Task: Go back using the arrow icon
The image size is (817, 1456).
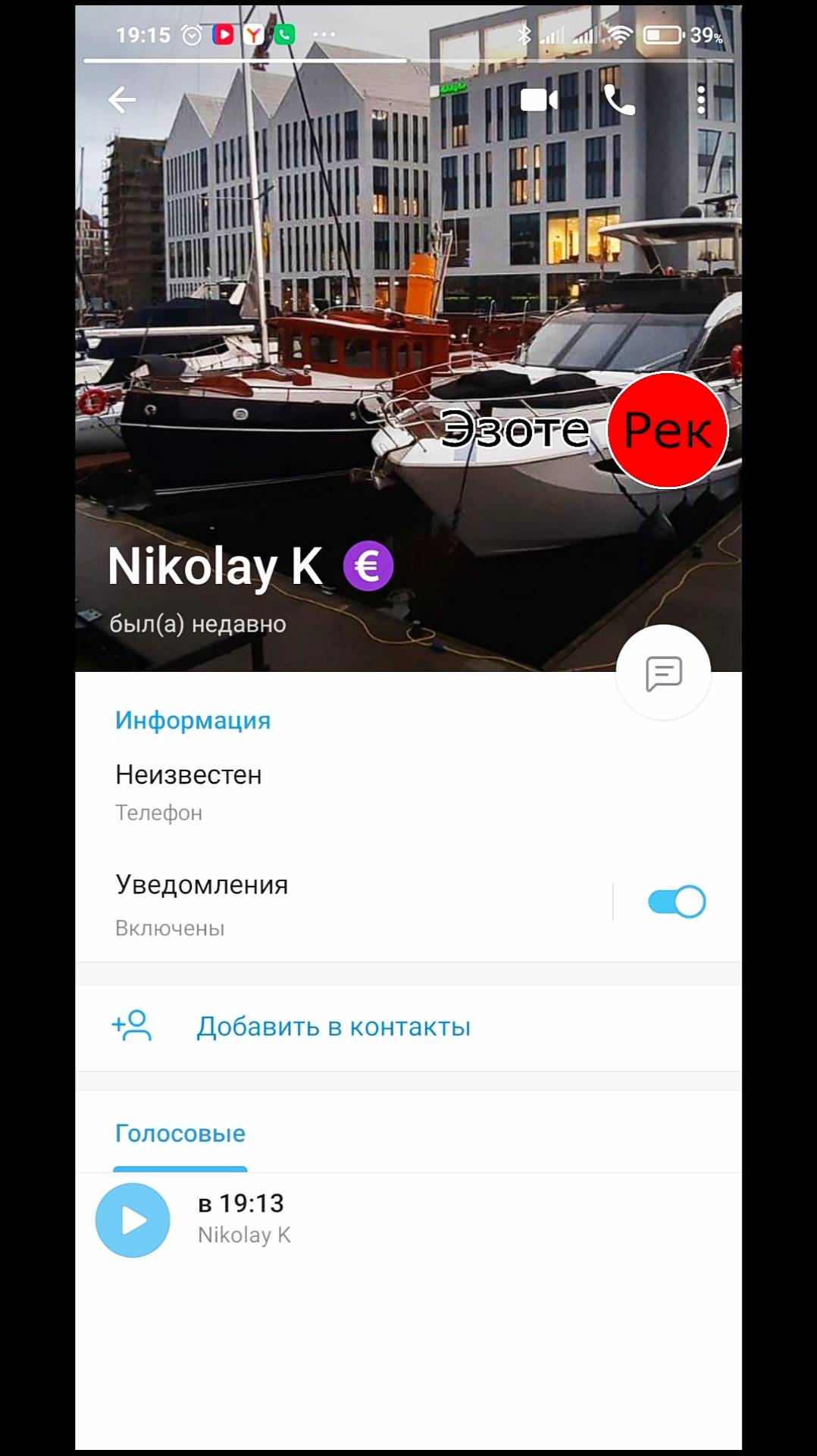Action: 121,99
